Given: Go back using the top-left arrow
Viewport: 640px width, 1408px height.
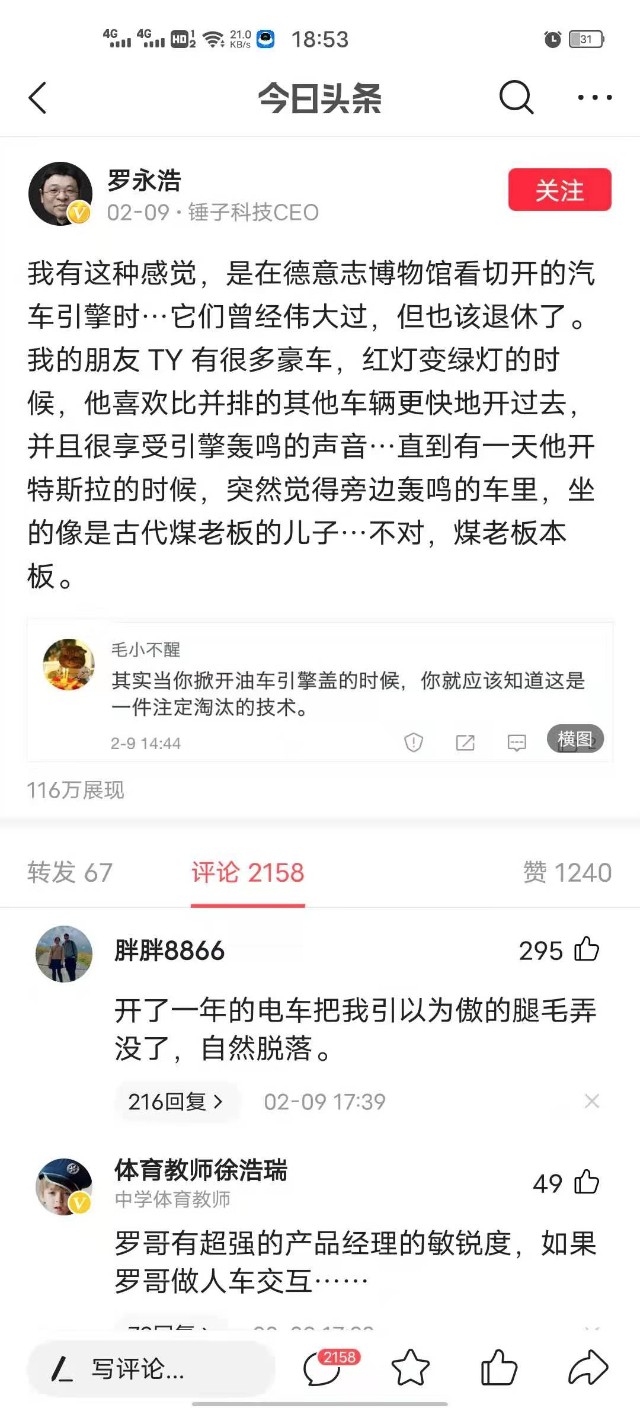Looking at the screenshot, I should (x=38, y=98).
